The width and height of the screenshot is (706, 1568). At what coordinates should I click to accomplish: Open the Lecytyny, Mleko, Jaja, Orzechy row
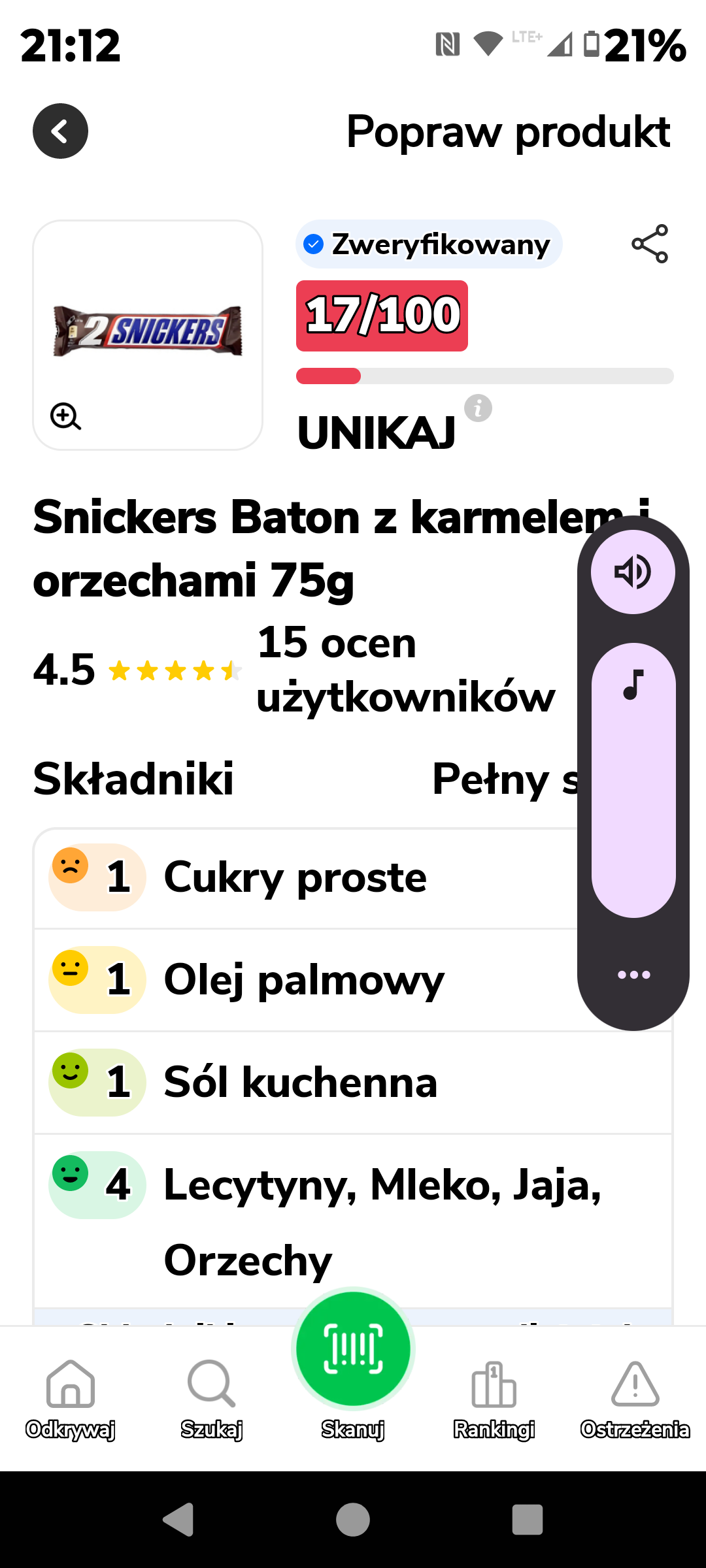coord(353,1222)
